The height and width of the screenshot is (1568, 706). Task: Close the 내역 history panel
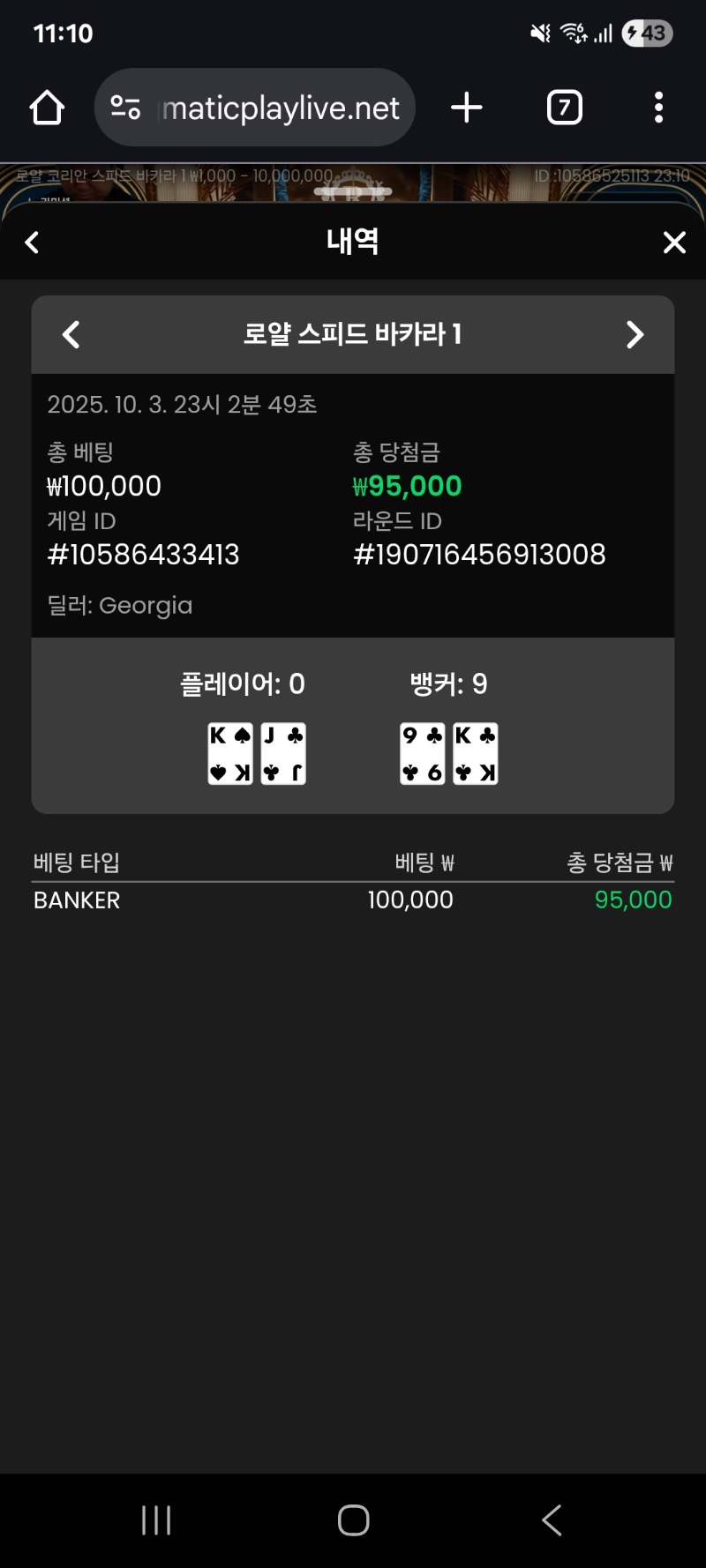point(674,243)
